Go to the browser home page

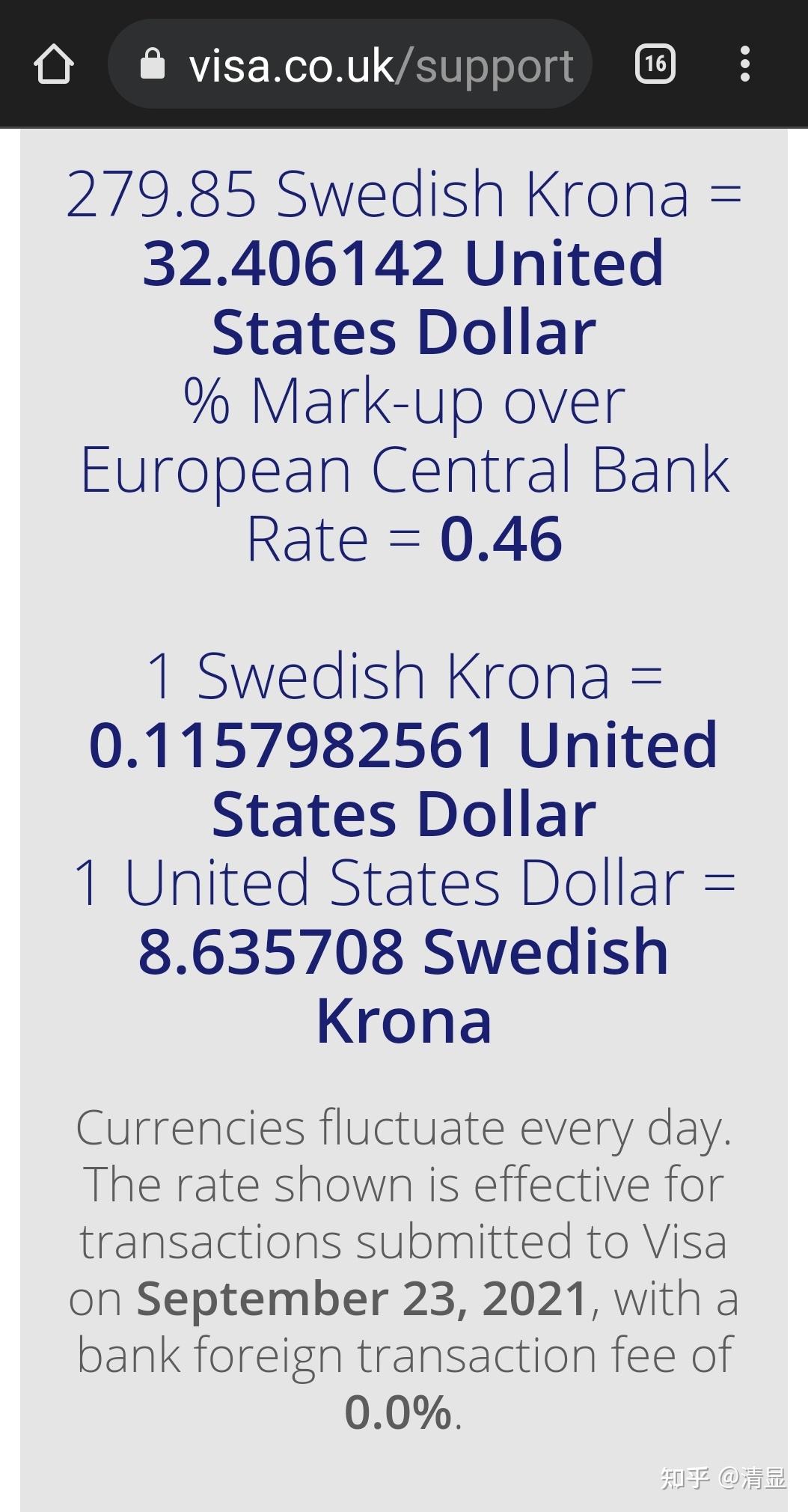click(x=54, y=64)
